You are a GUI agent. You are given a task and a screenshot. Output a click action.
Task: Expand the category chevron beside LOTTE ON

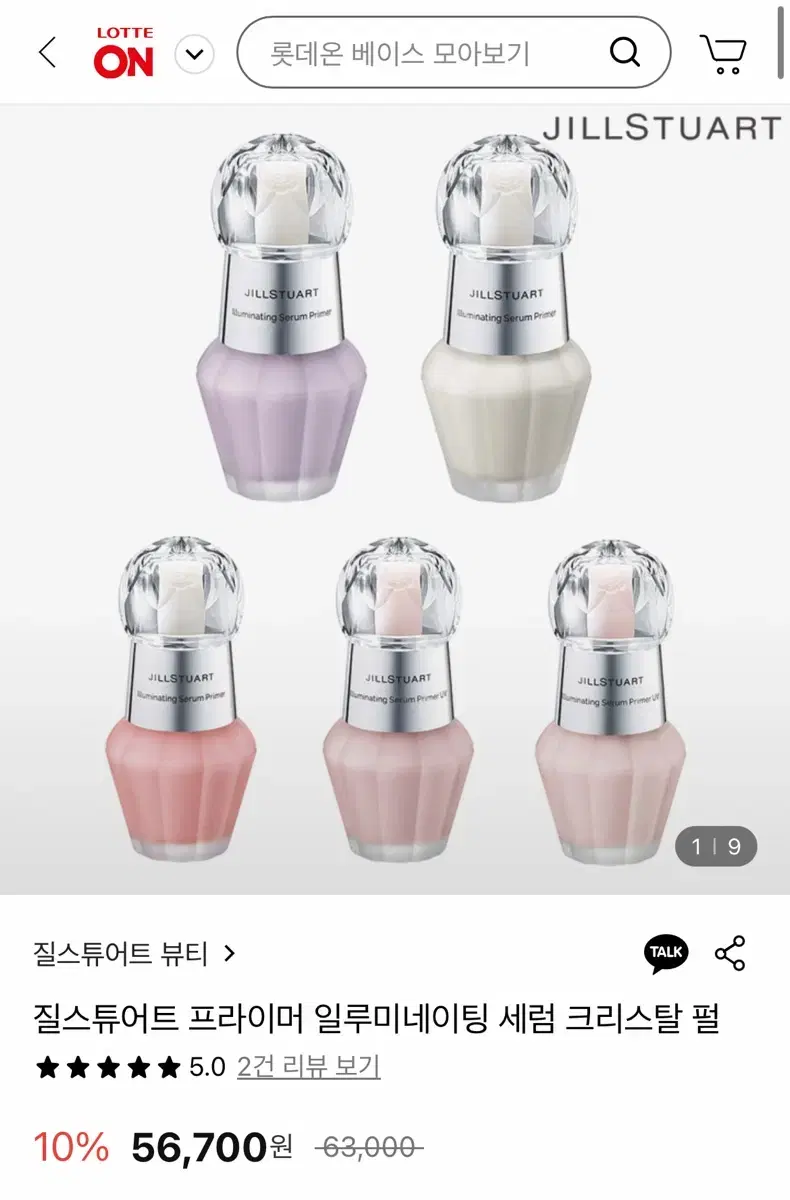195,52
